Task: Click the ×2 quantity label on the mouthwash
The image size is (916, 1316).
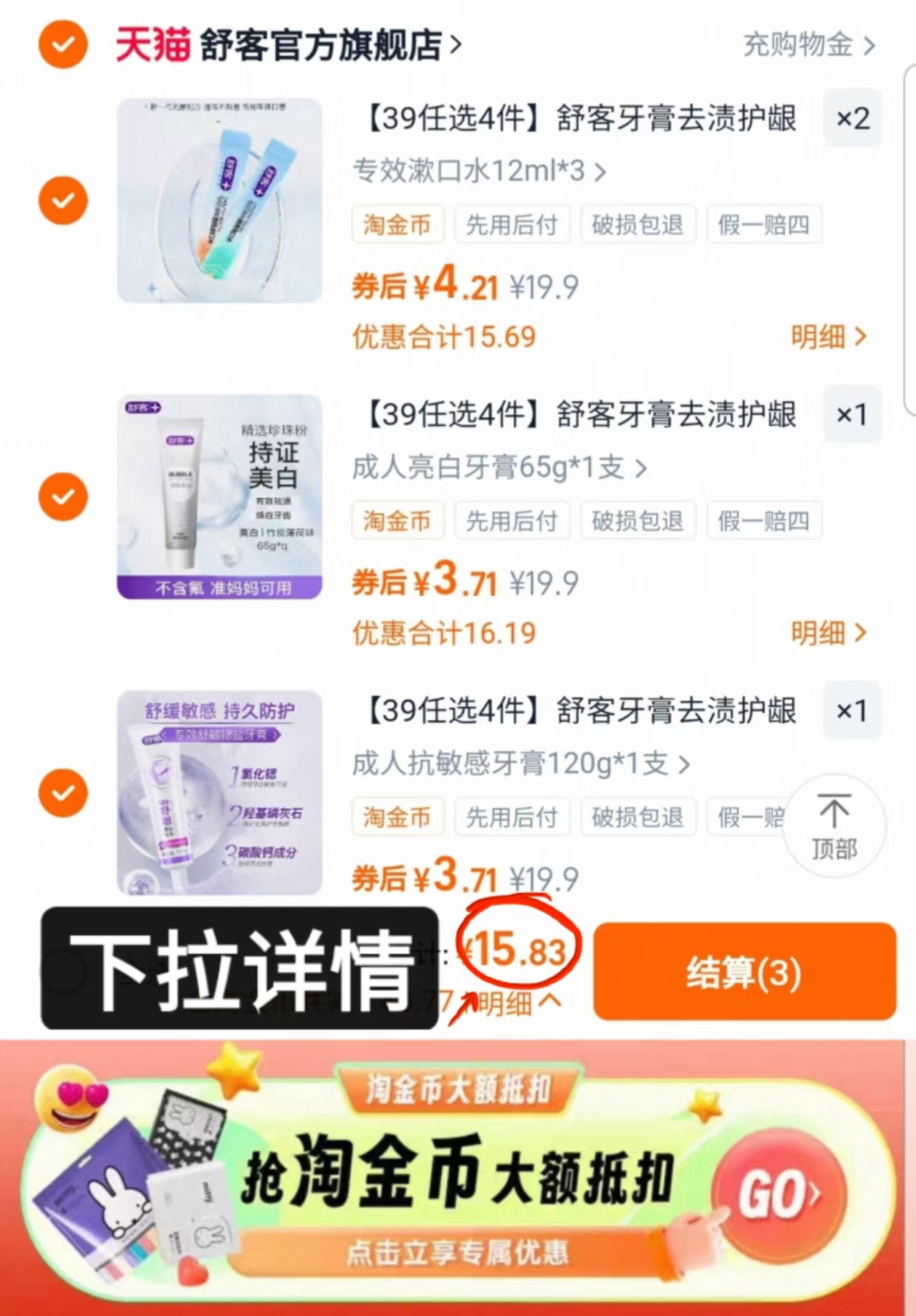Action: pos(852,120)
